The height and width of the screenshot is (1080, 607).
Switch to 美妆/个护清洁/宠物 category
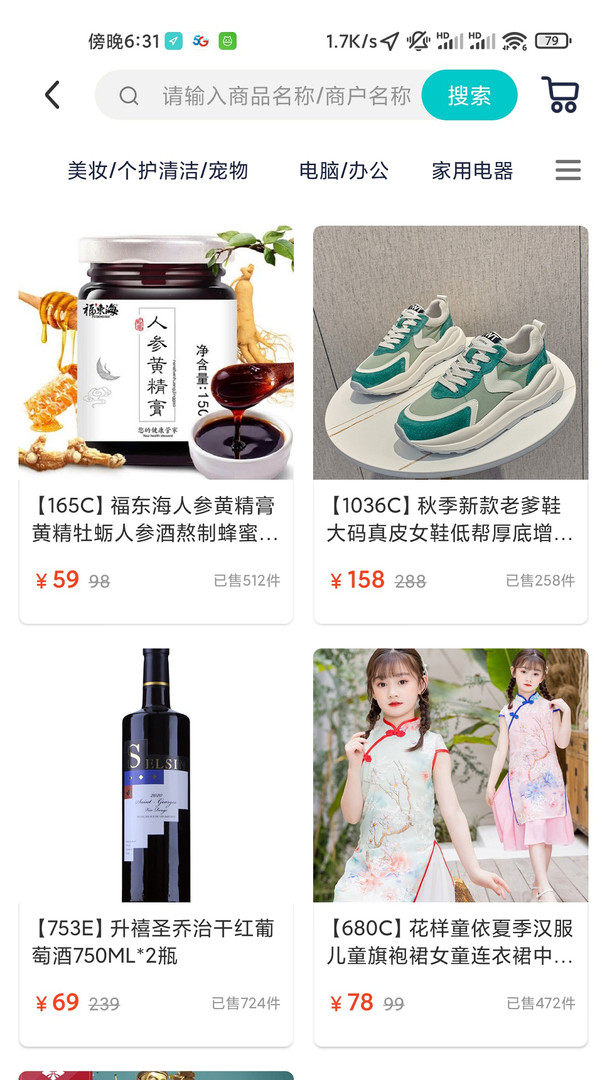point(158,171)
